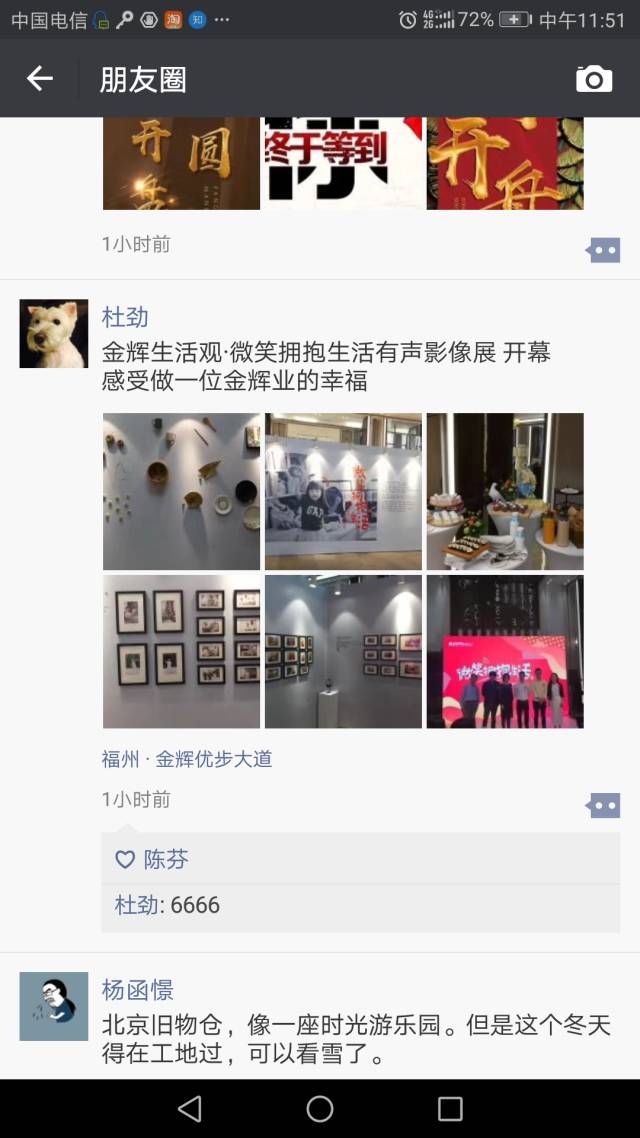Open the middle image in the top post

click(343, 163)
